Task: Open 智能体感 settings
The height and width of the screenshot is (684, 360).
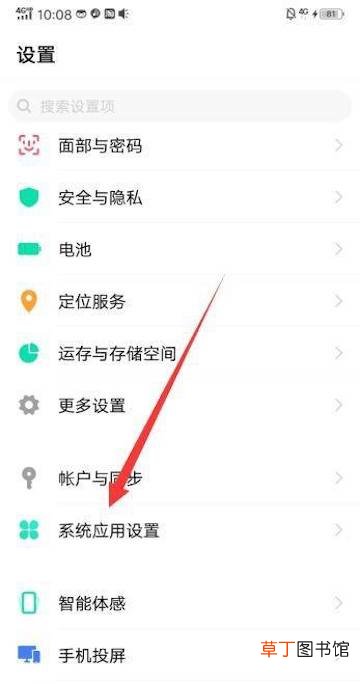Action: tap(180, 604)
